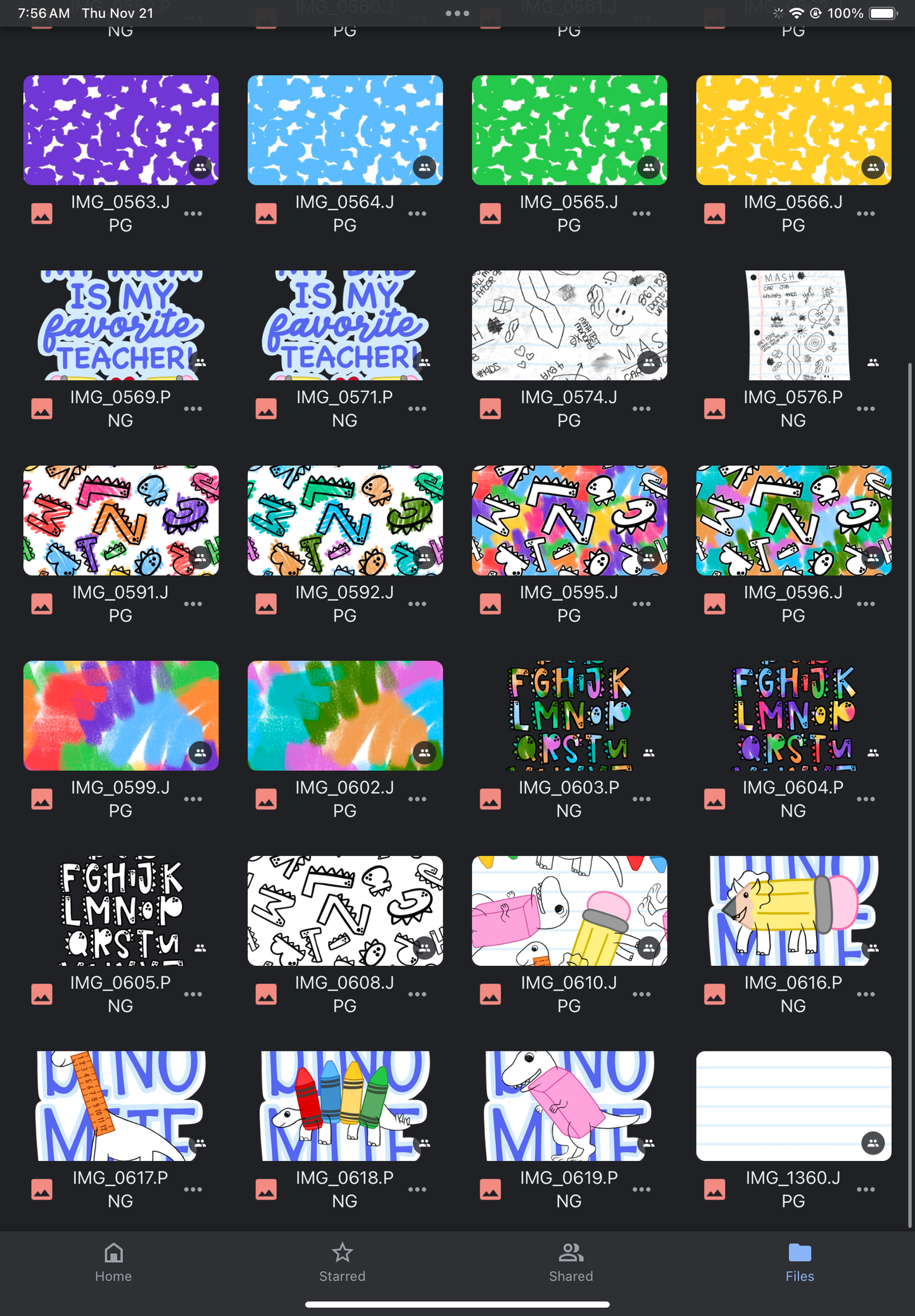This screenshot has width=915, height=1316.
Task: Open the IMG_0610.JPG pencil dinosaur image
Action: 569,910
